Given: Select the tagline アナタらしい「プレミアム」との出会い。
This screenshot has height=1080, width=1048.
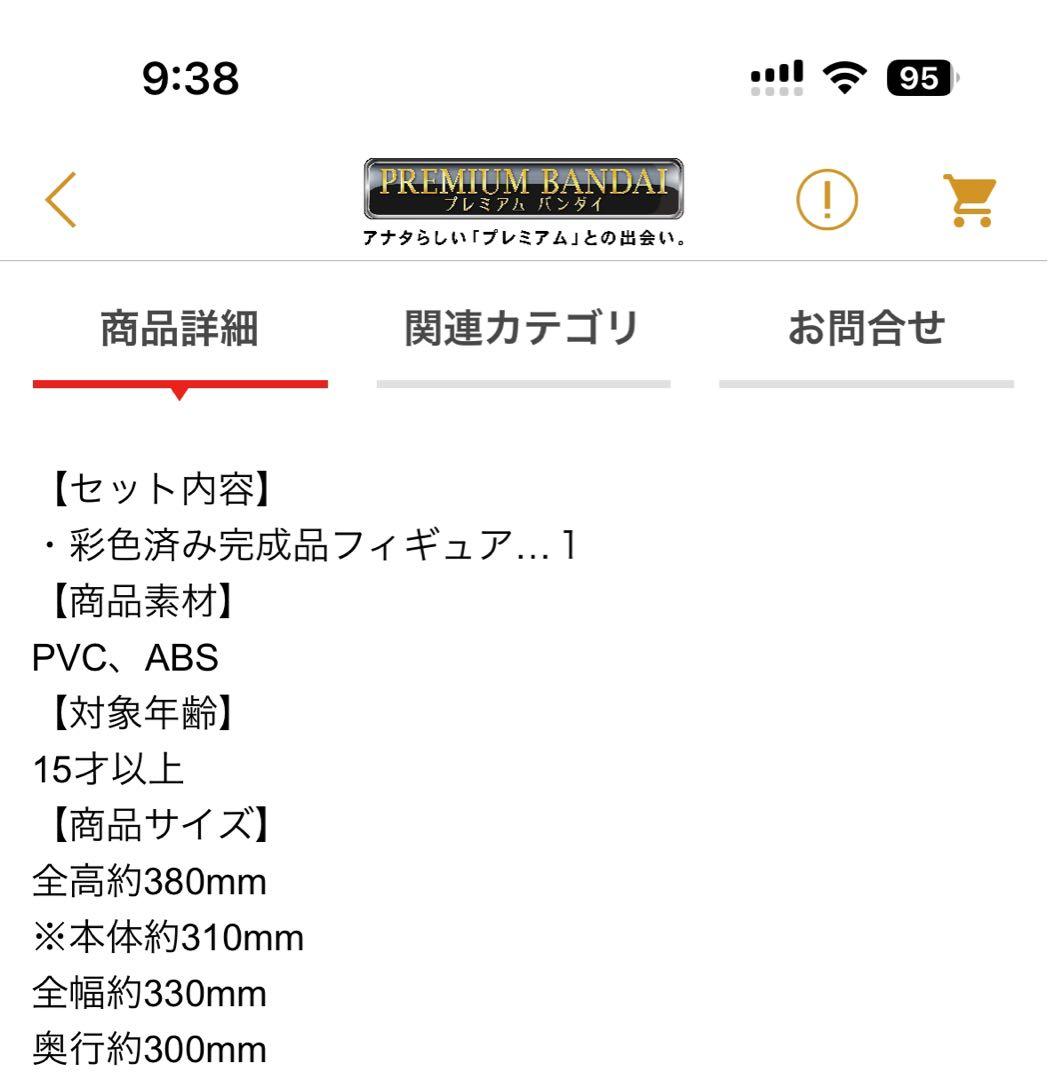Looking at the screenshot, I should 524,238.
